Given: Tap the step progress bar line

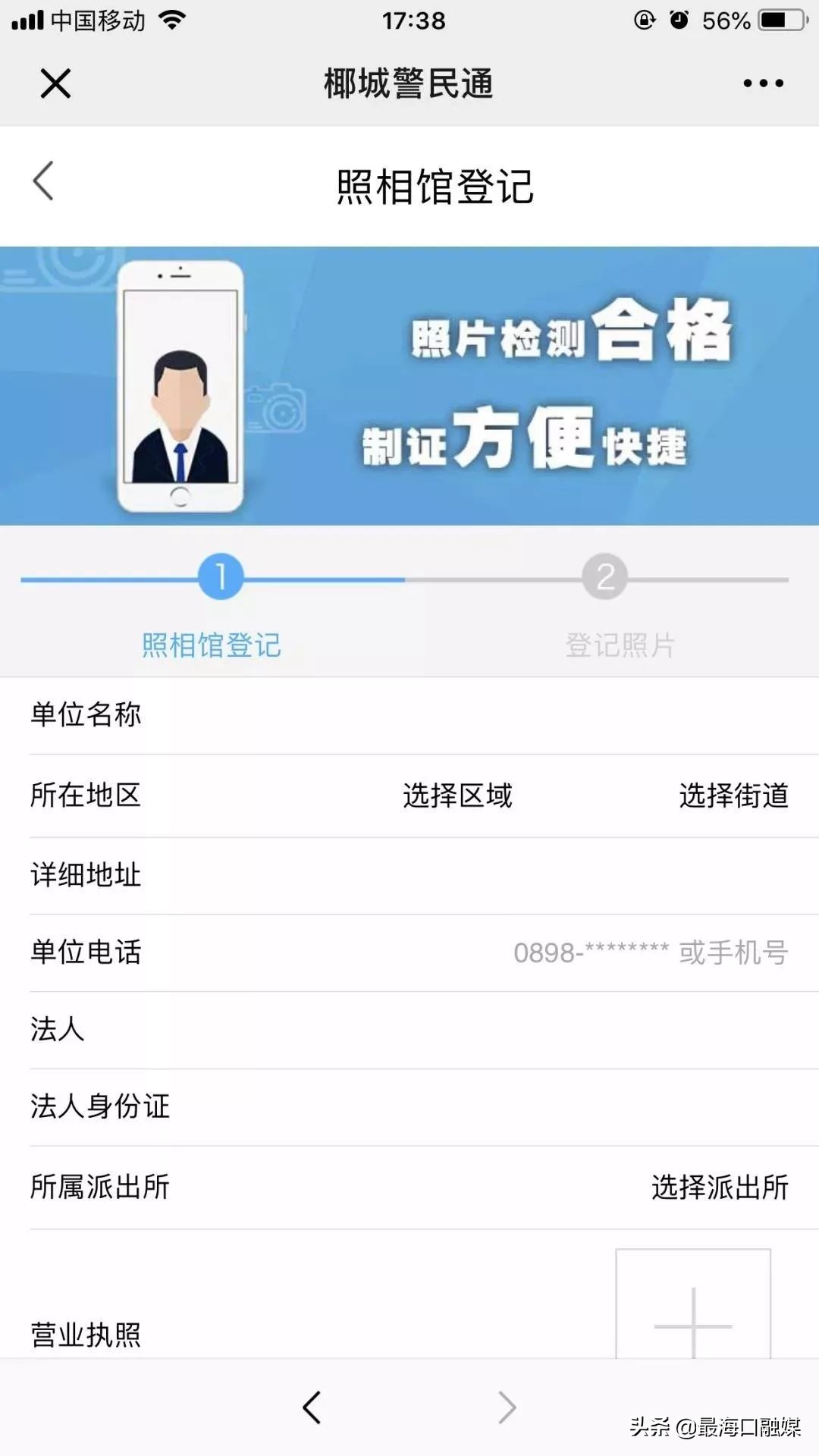Looking at the screenshot, I should [x=409, y=578].
